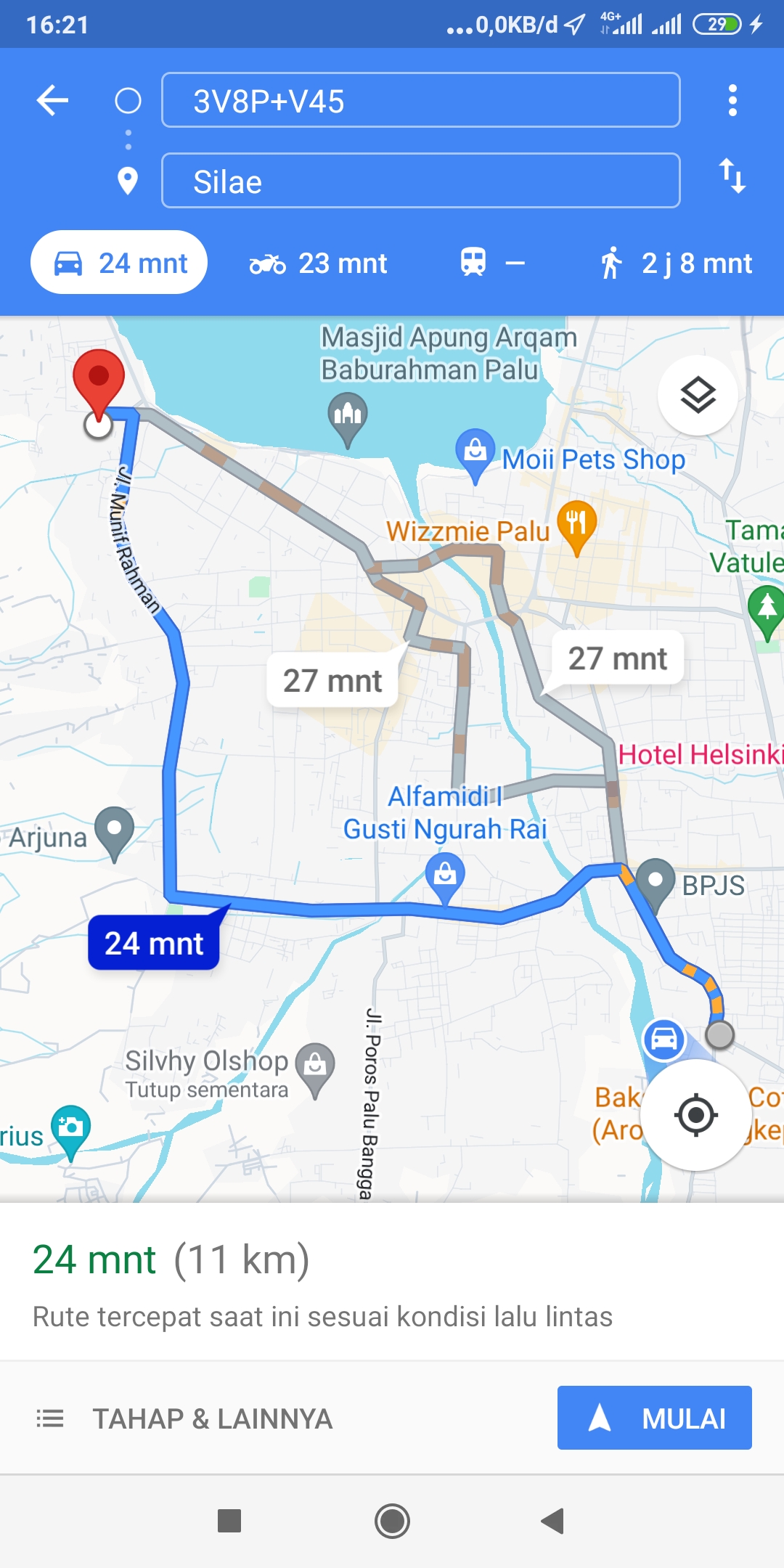Switch to motorcycle 23 mnt mode
Image resolution: width=784 pixels, height=1568 pixels.
click(318, 264)
